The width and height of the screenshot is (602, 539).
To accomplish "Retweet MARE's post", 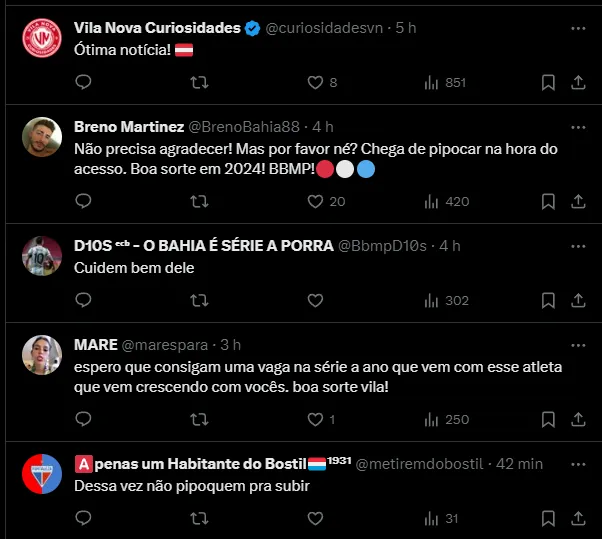I will [199, 419].
